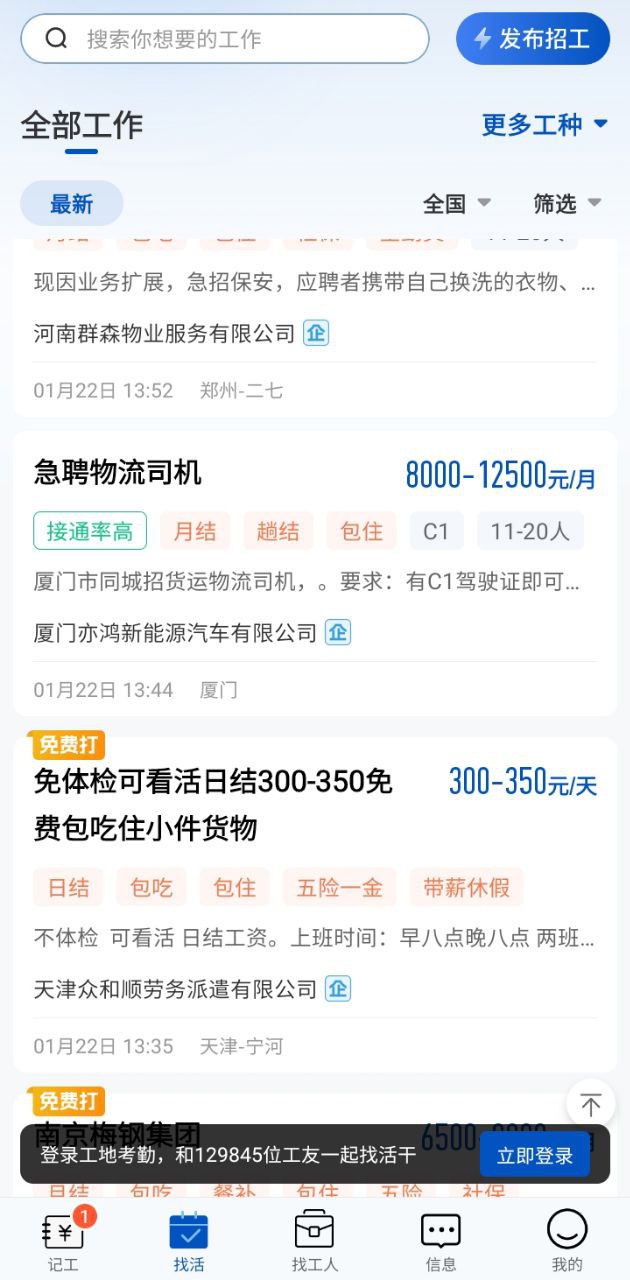Open the 天津众和顺劳务派遣 job listing
Image resolution: width=630 pixels, height=1280 pixels.
[x=314, y=900]
